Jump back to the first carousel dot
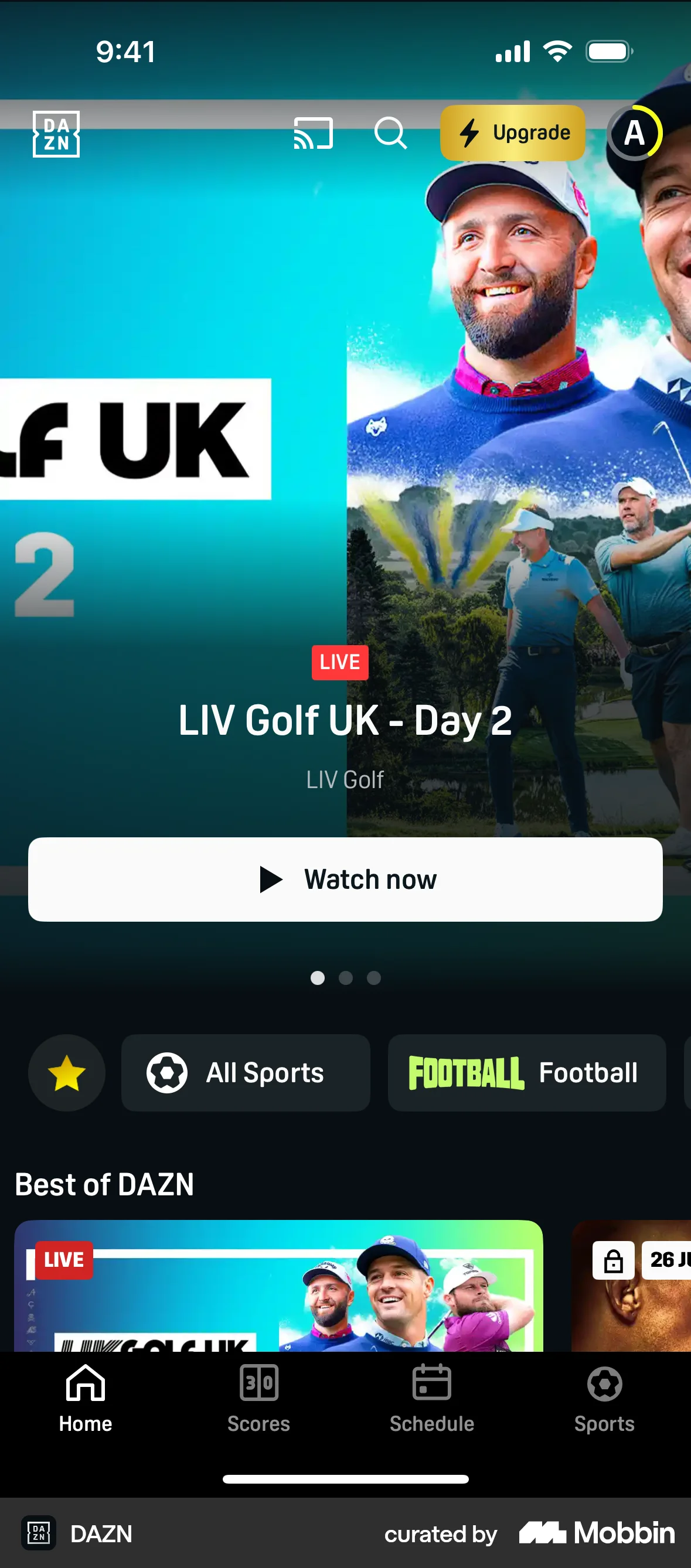The height and width of the screenshot is (1568, 691). point(318,978)
